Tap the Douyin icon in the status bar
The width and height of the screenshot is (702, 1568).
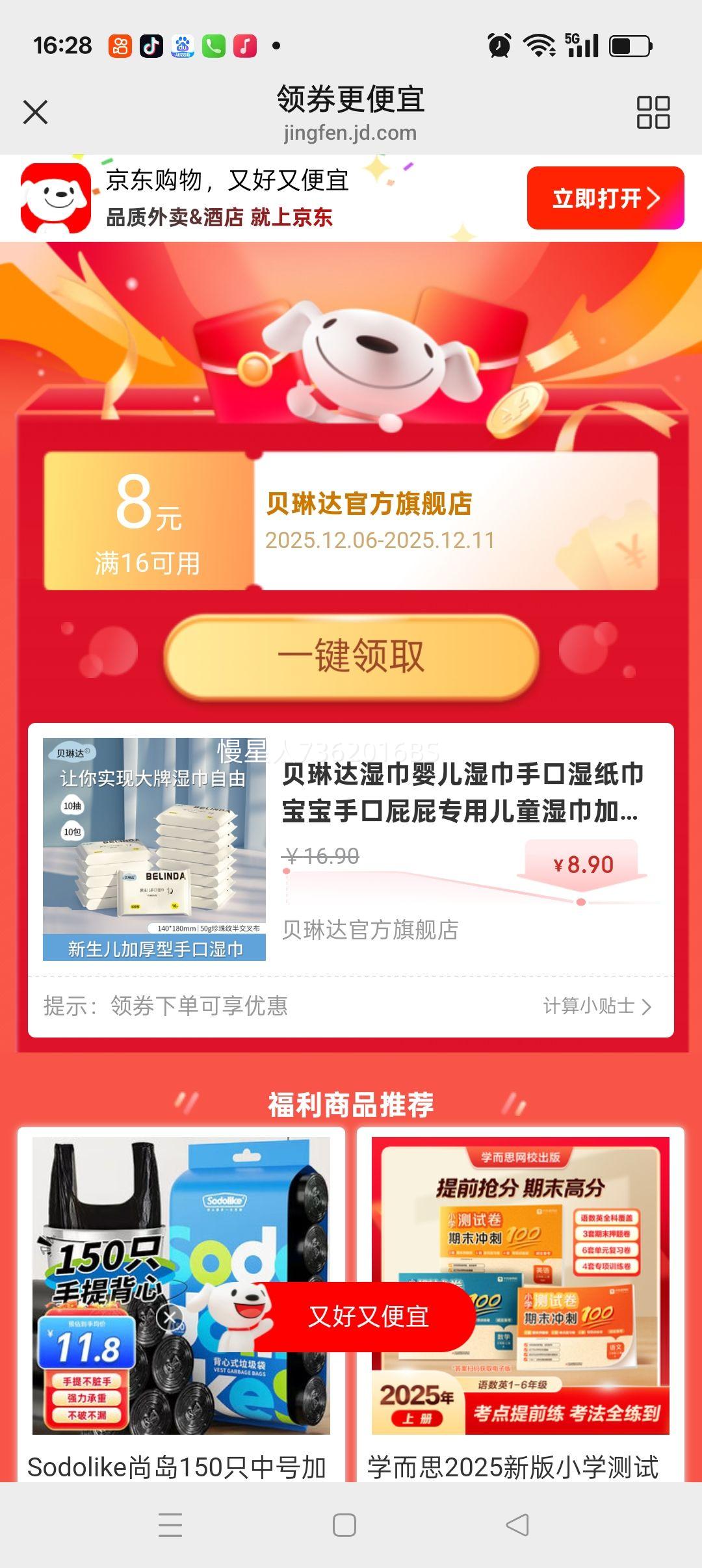tap(152, 47)
